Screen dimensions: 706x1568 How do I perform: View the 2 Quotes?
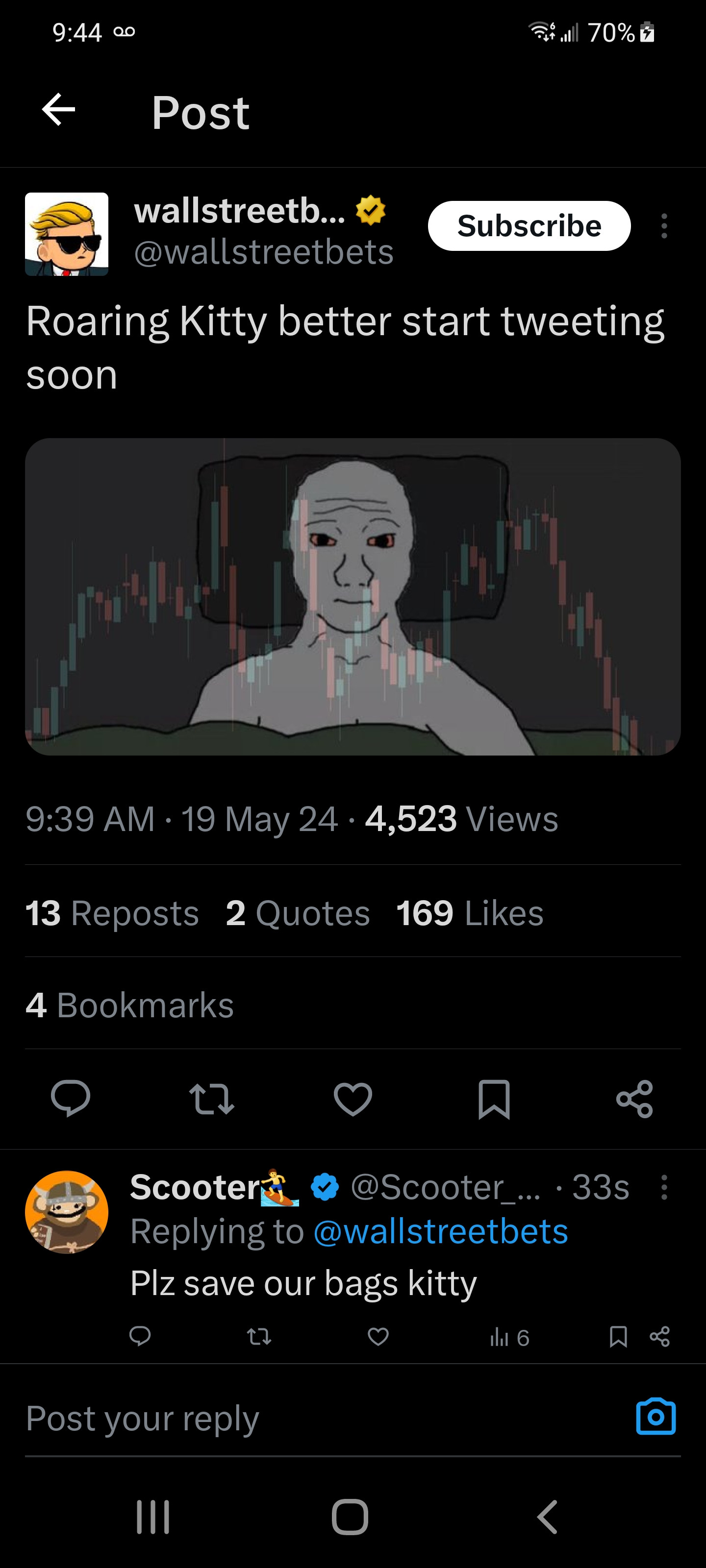(297, 913)
